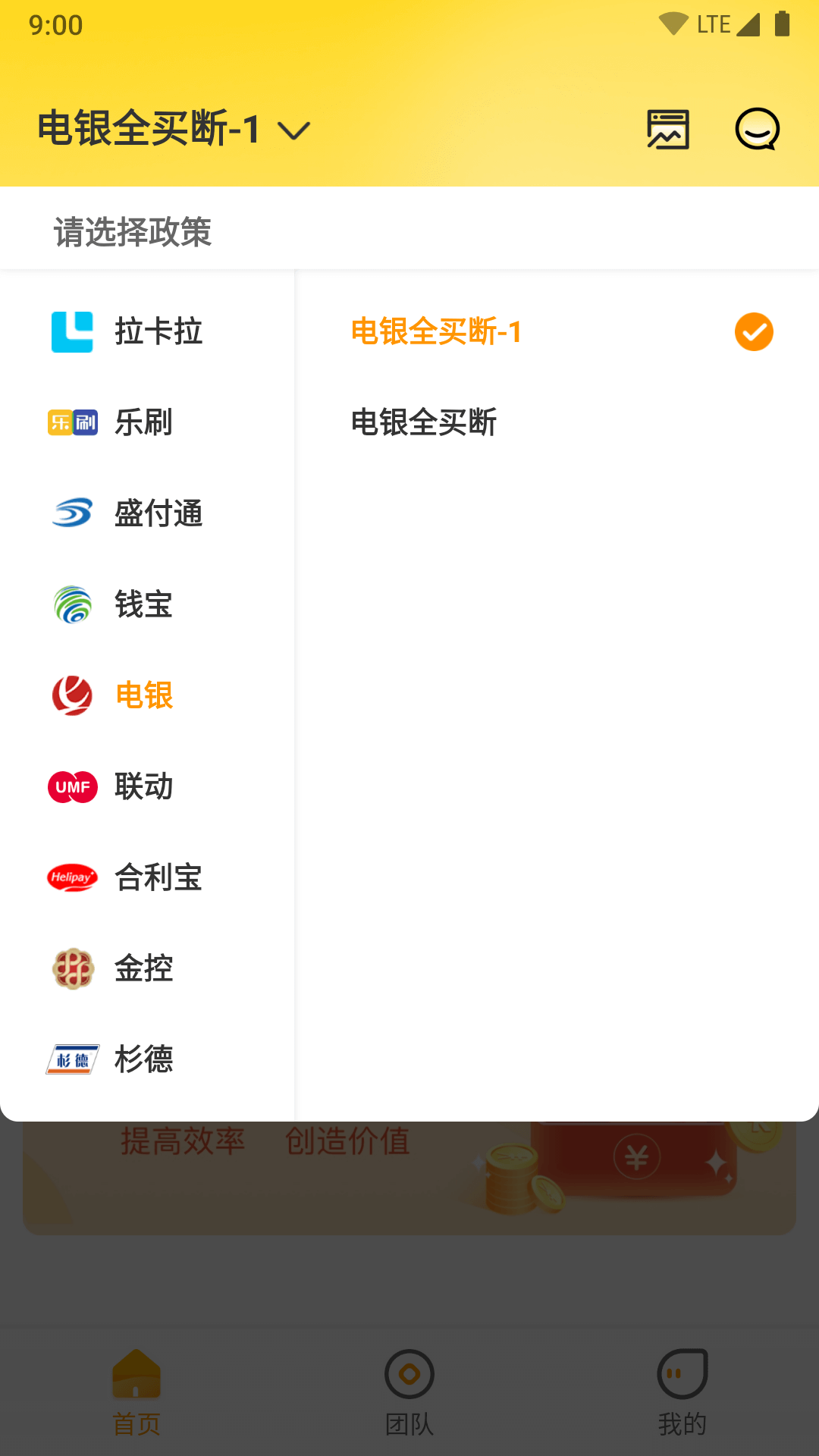This screenshot has width=819, height=1456.
Task: Switch to the 我的 tab
Action: (x=682, y=1395)
